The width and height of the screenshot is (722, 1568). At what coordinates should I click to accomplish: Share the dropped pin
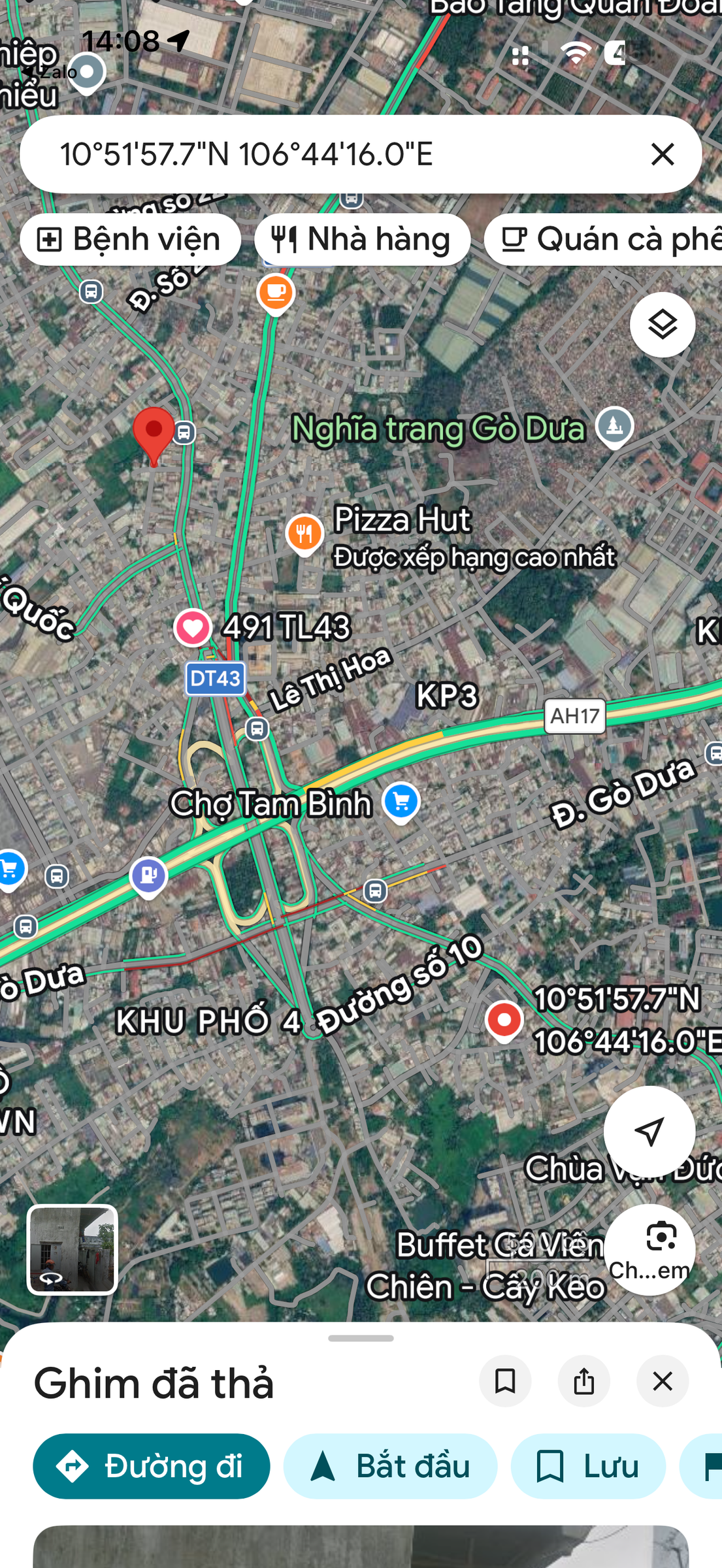tap(584, 1381)
